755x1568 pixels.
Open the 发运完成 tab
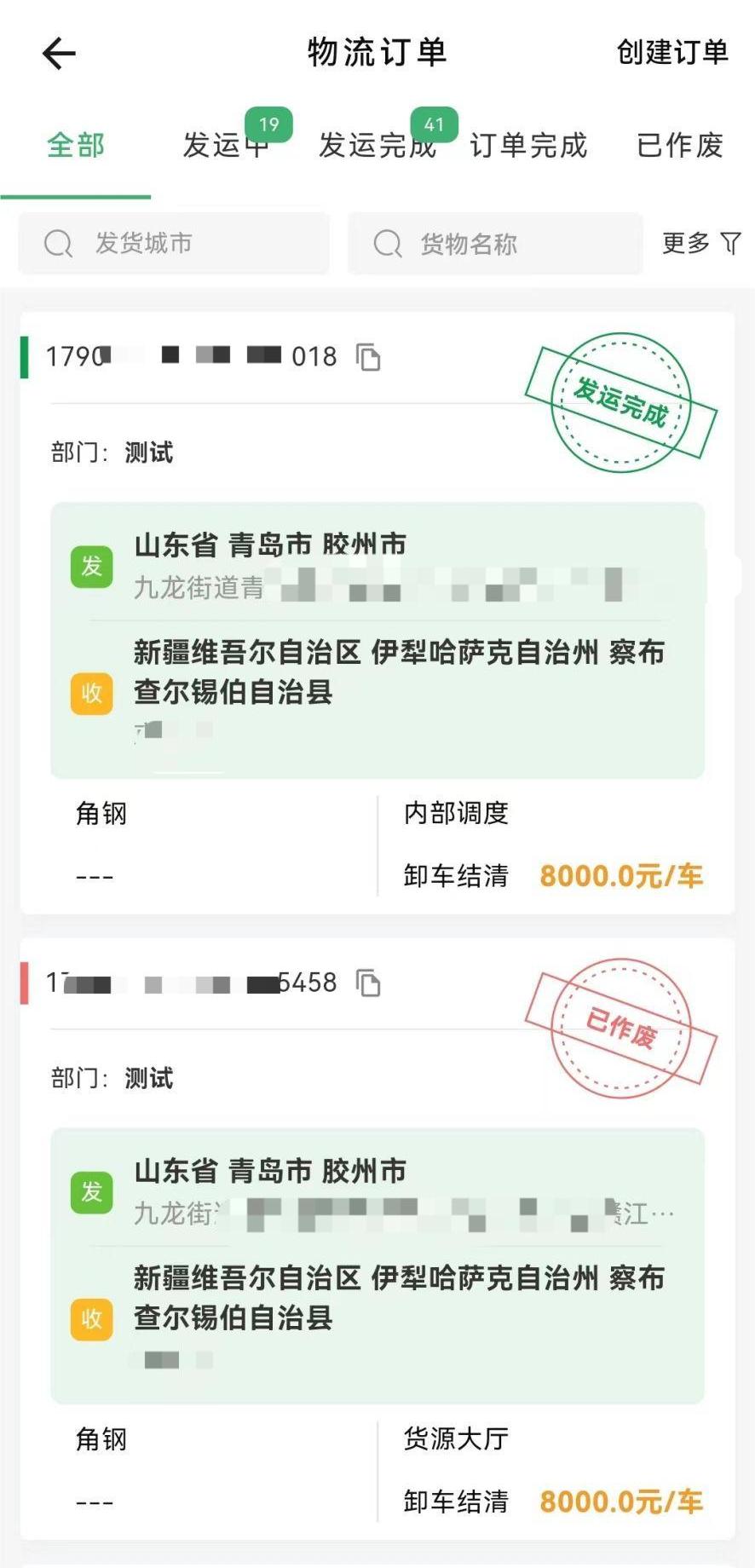(377, 145)
